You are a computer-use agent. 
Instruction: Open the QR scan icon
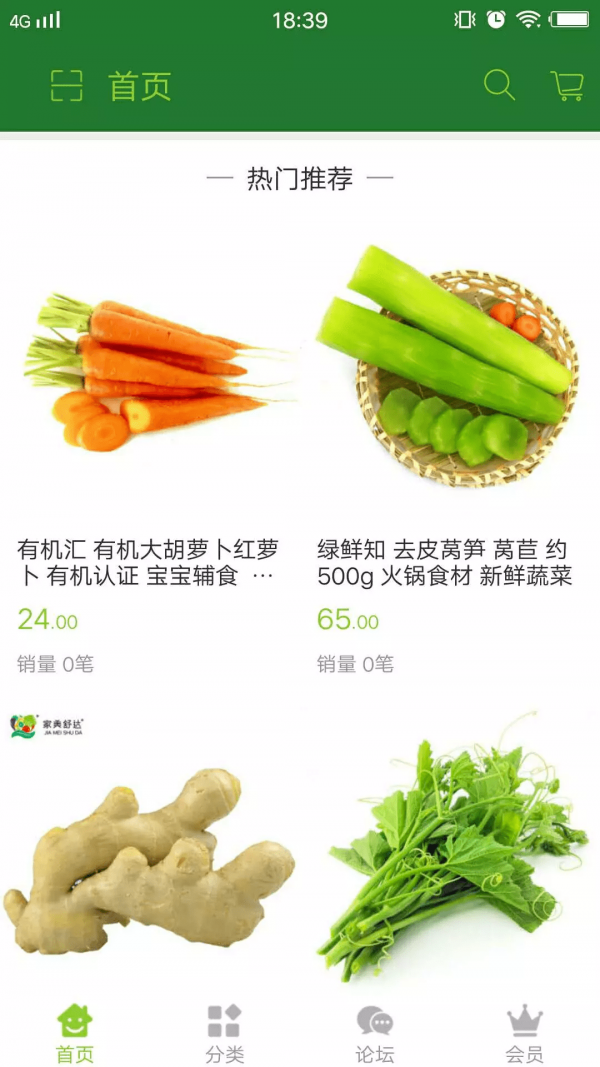click(x=66, y=86)
